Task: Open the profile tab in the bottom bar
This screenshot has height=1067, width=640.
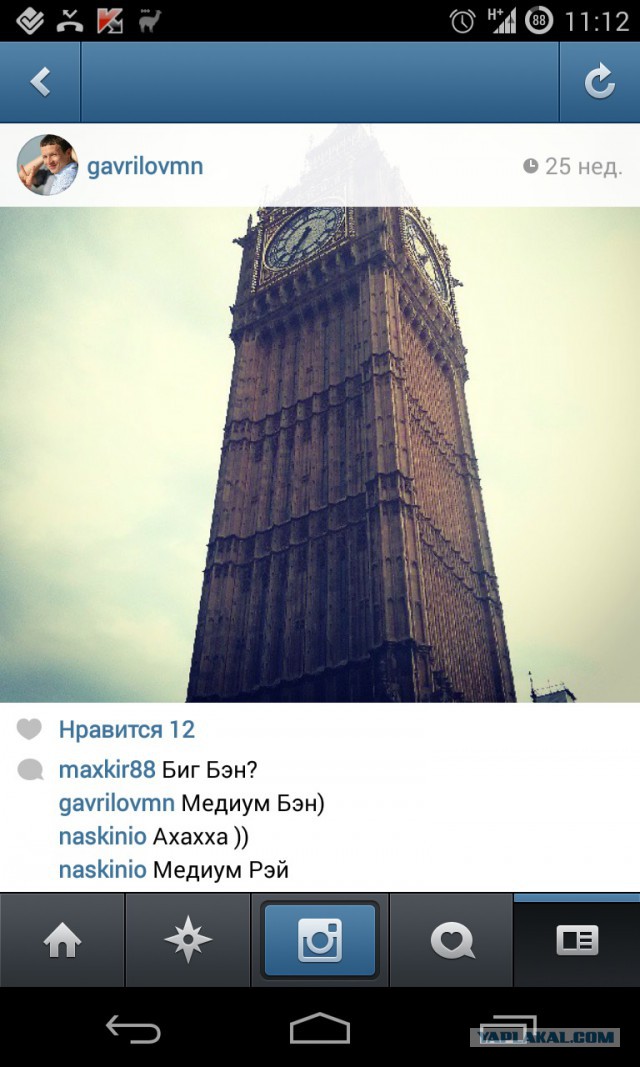Action: [577, 941]
